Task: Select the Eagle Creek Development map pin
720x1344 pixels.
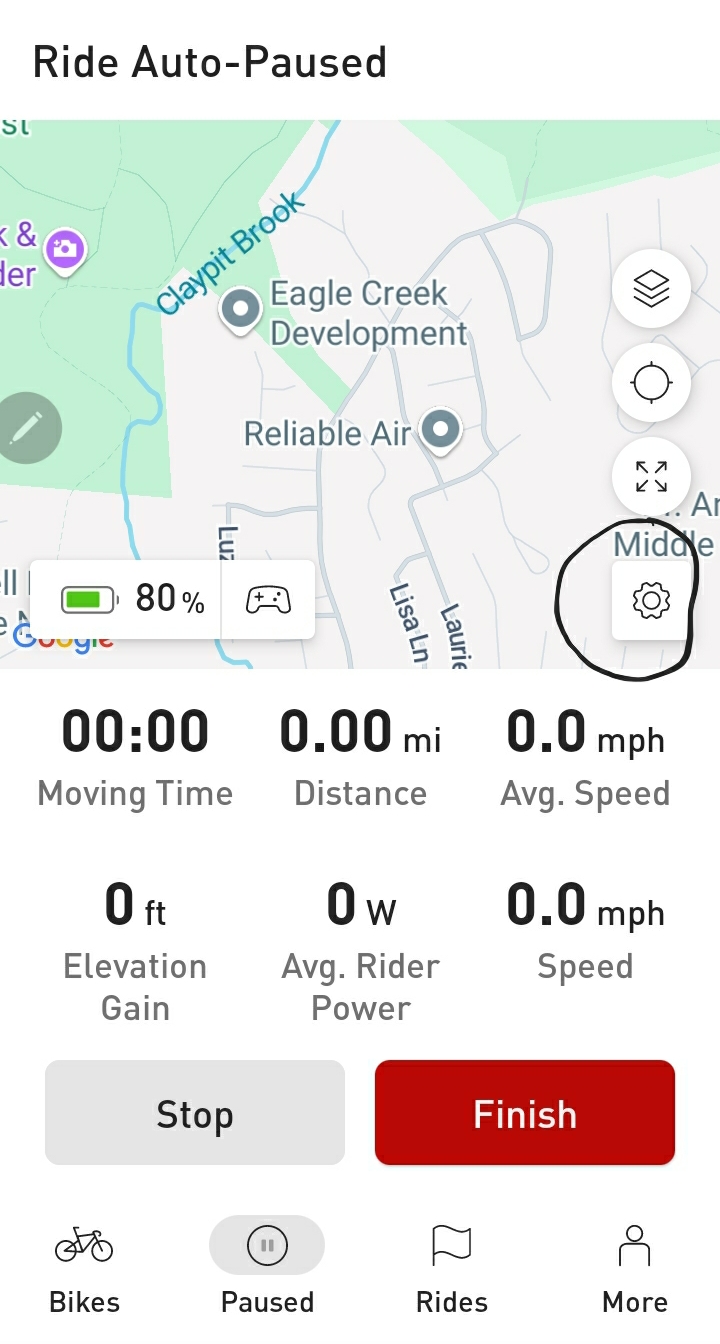Action: (241, 309)
